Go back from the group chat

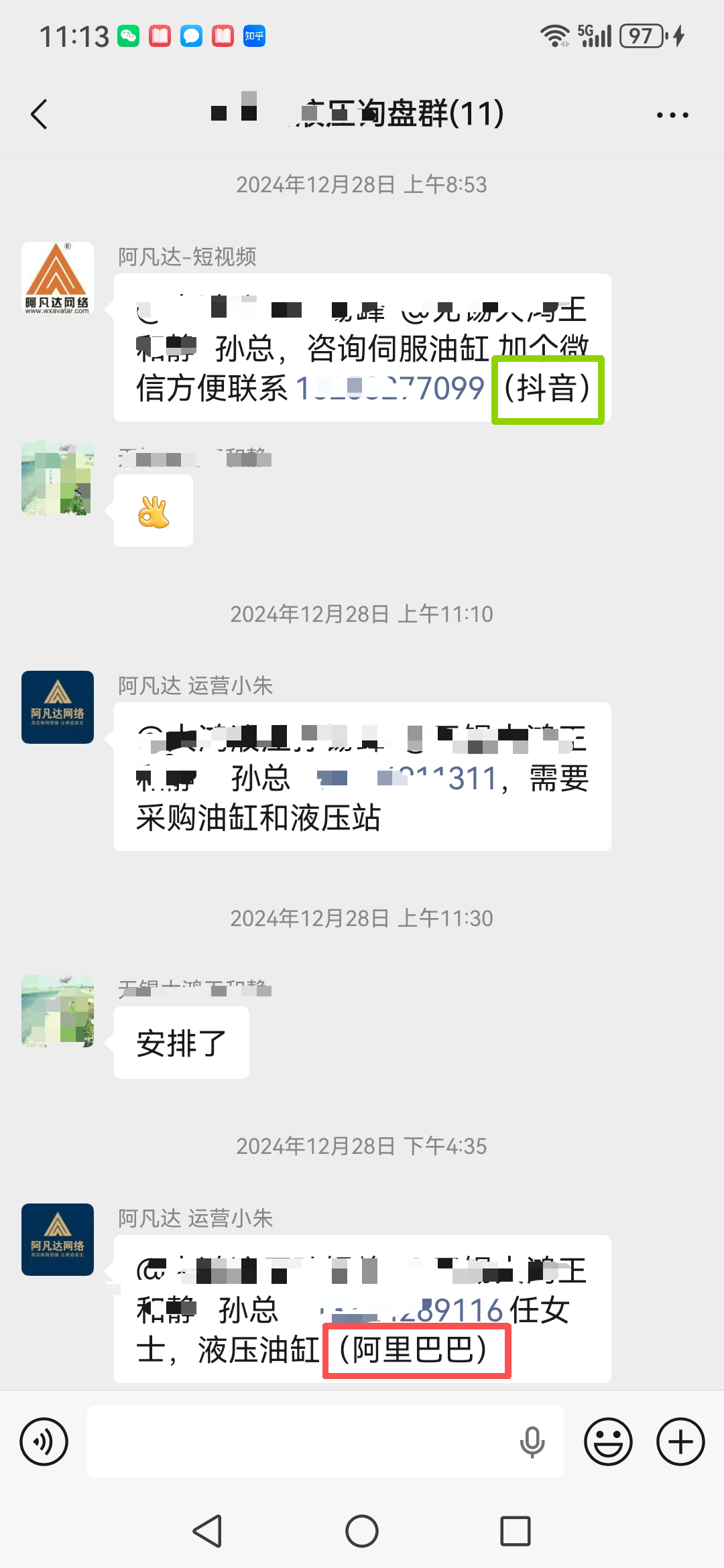pos(40,115)
